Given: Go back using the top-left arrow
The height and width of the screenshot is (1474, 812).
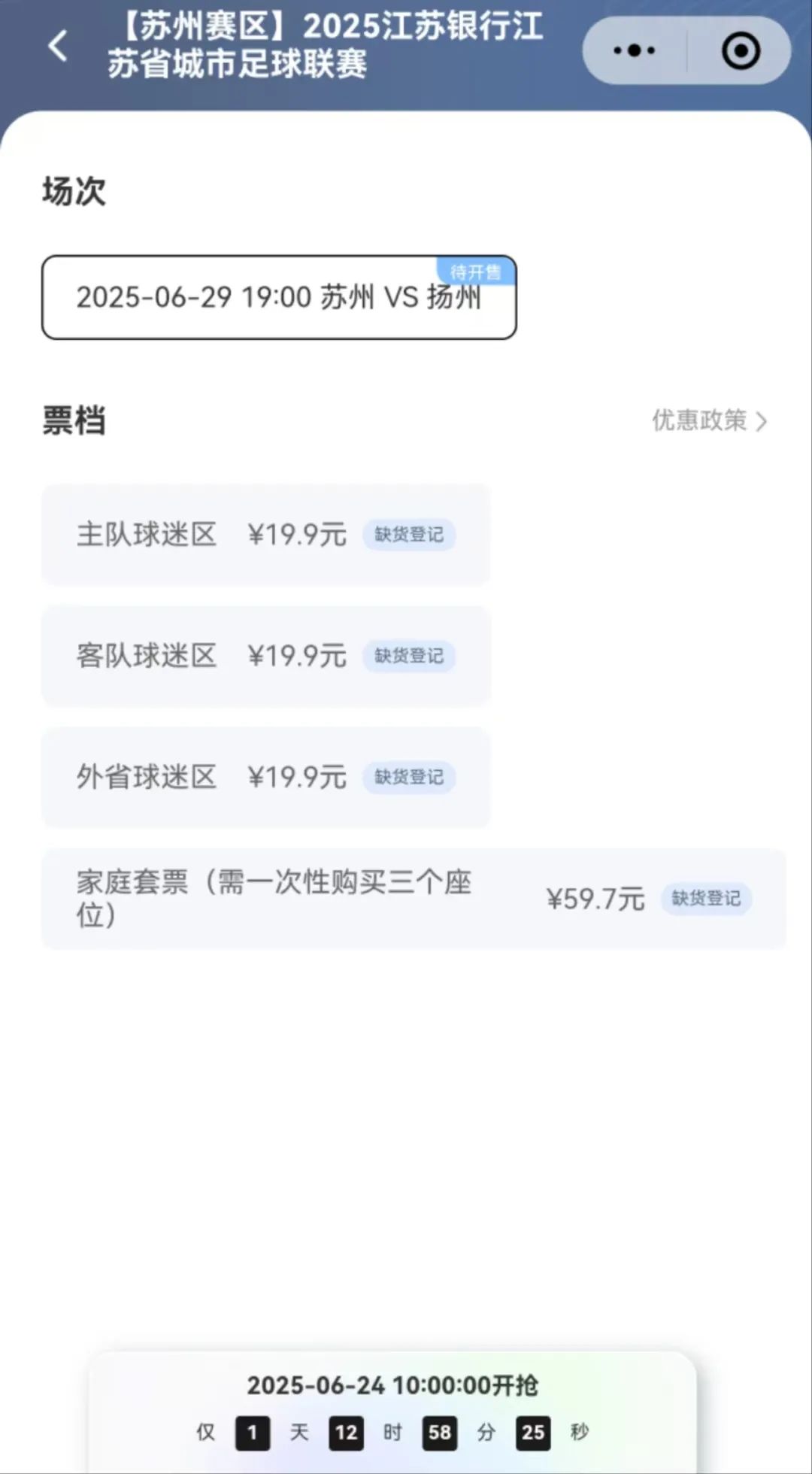Looking at the screenshot, I should [x=58, y=46].
